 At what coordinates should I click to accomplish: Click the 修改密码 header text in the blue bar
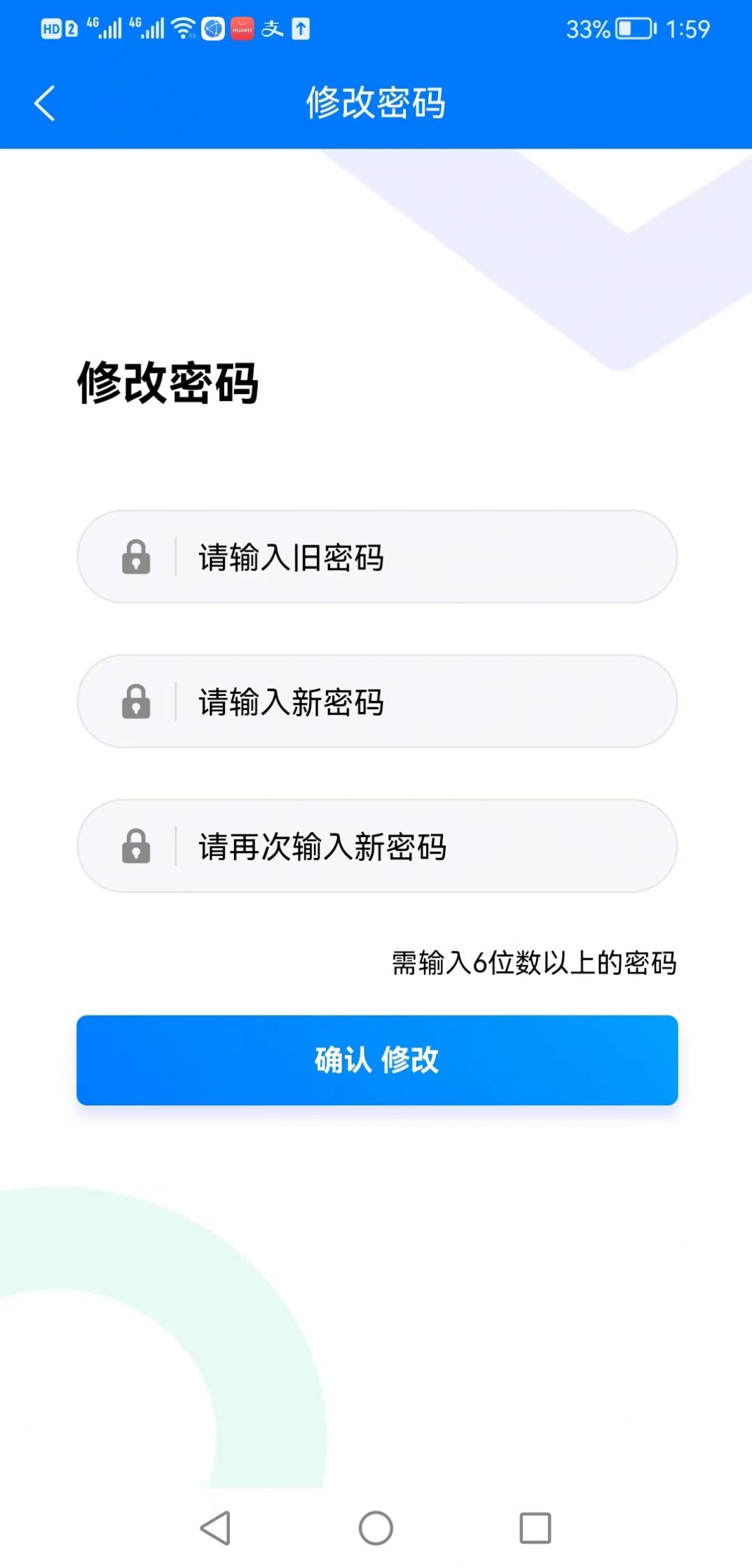tap(376, 102)
